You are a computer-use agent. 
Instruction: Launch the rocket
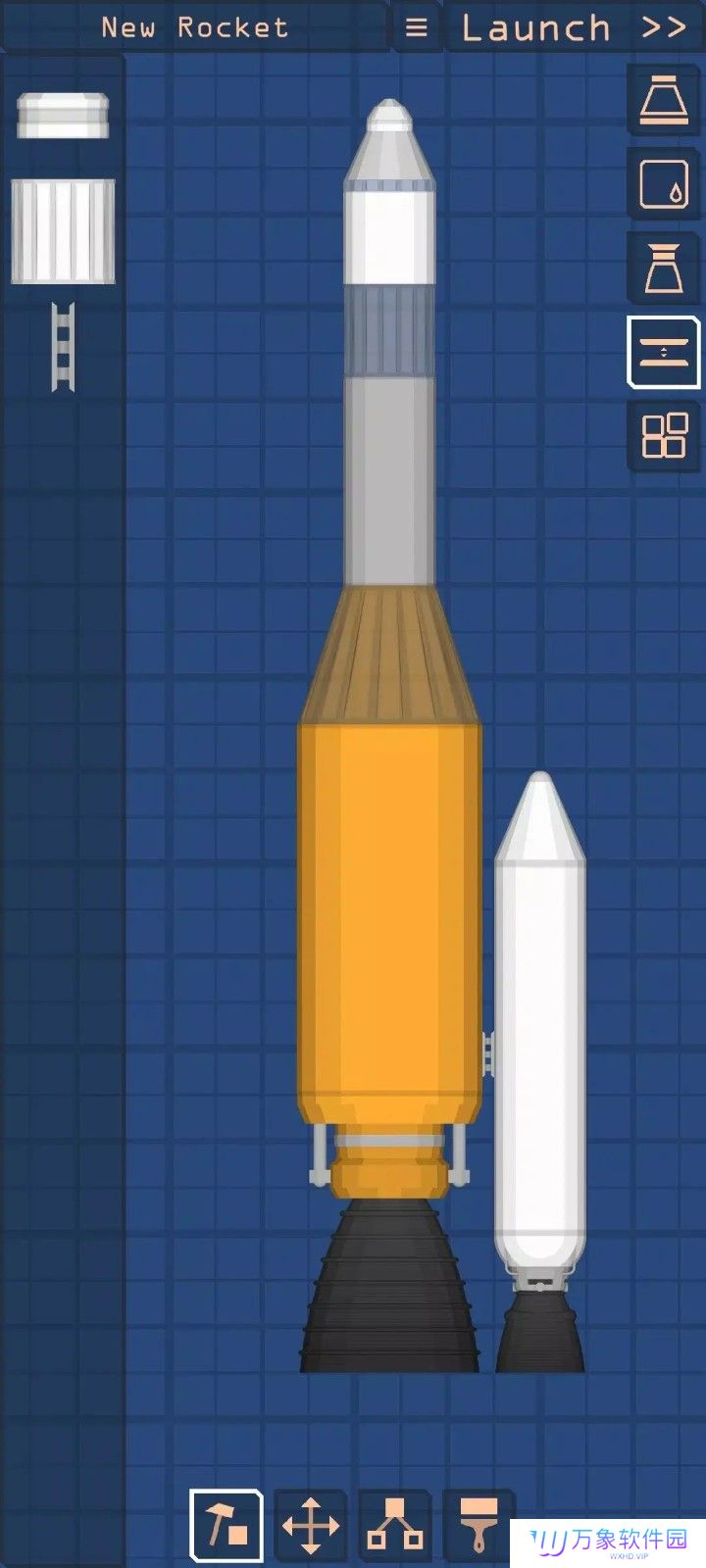coord(574,27)
